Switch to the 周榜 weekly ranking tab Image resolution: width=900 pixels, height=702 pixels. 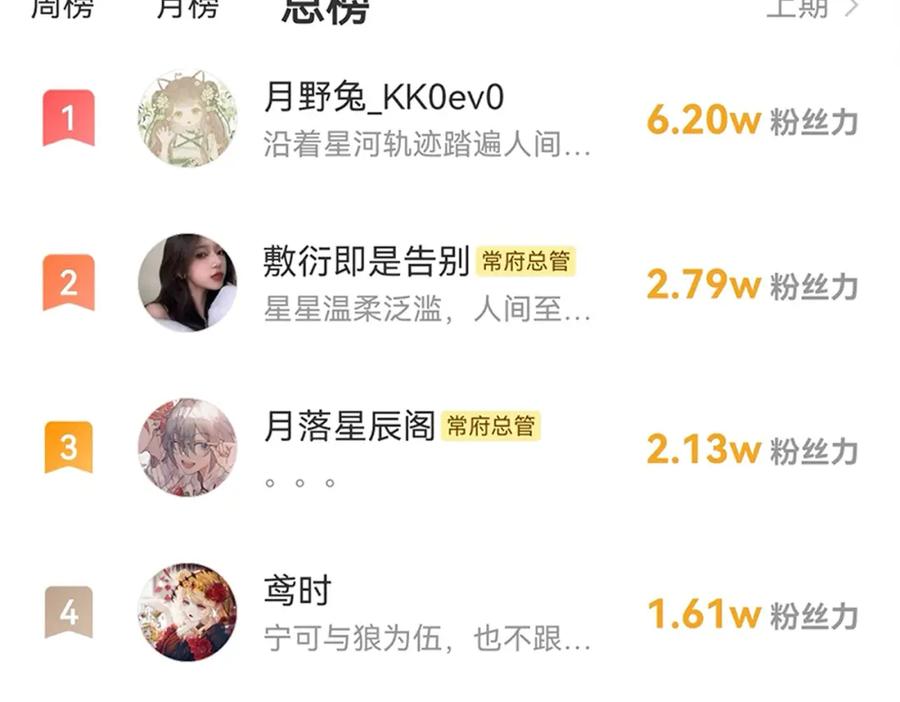coord(62,8)
